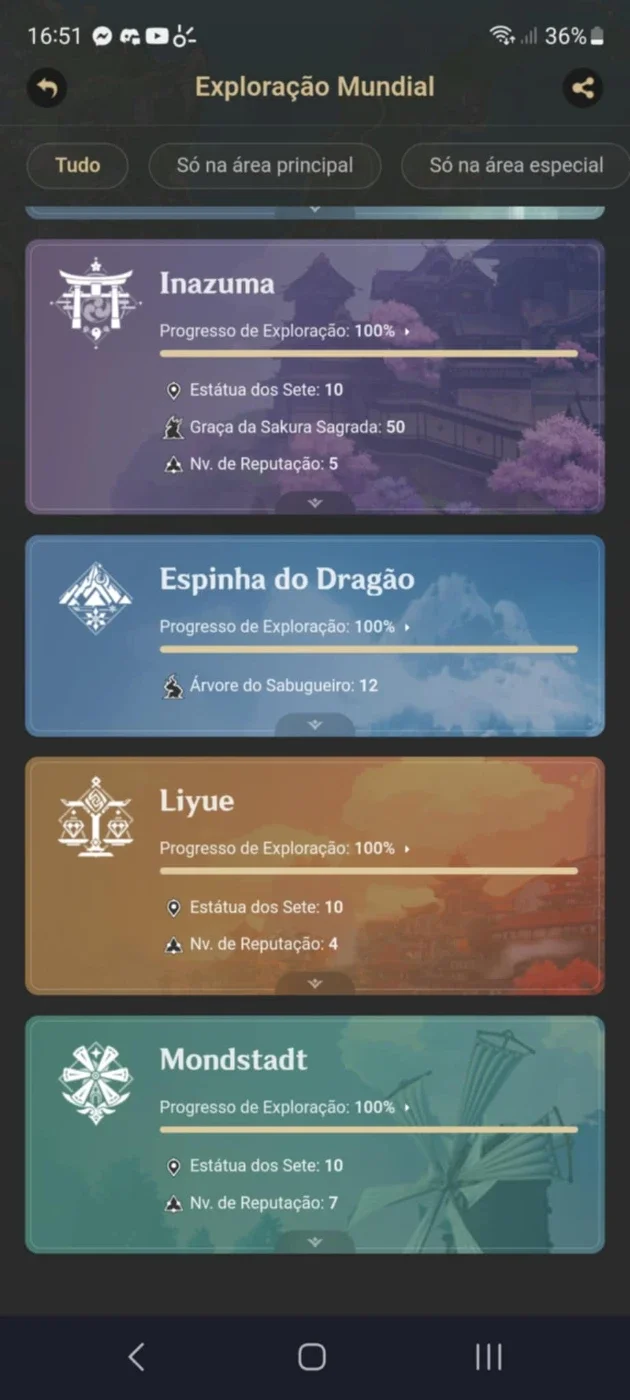Expand the partly hidden card above Inazuma
The width and height of the screenshot is (630, 1400).
[x=315, y=210]
